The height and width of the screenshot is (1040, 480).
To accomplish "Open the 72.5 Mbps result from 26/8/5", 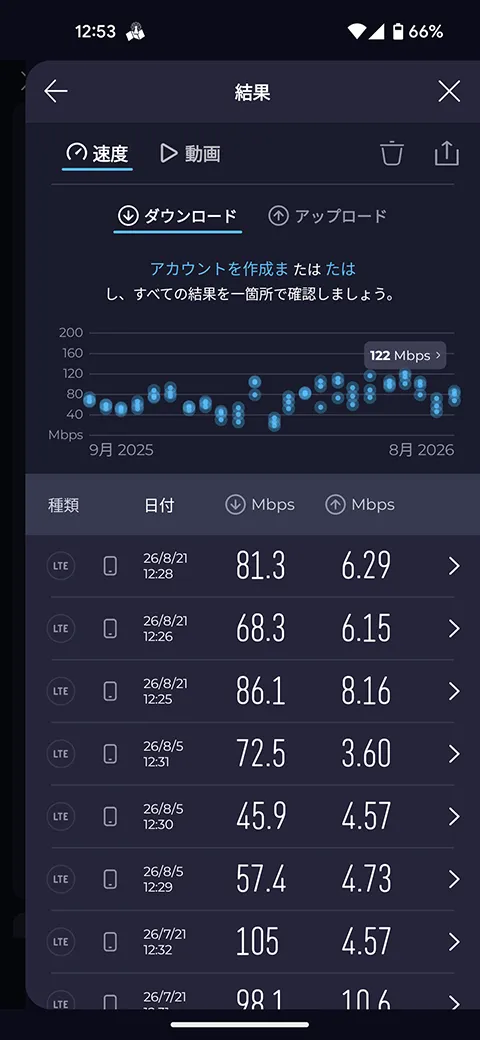I will point(253,753).
